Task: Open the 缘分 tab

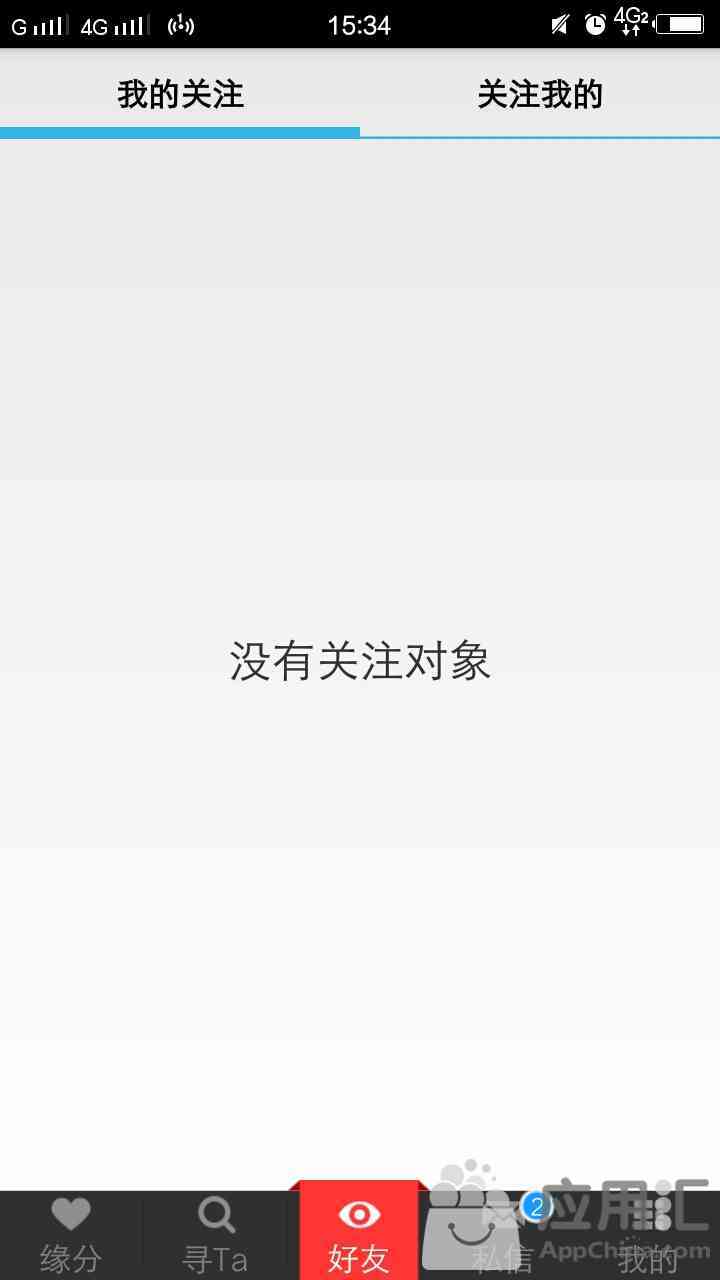Action: click(71, 1235)
